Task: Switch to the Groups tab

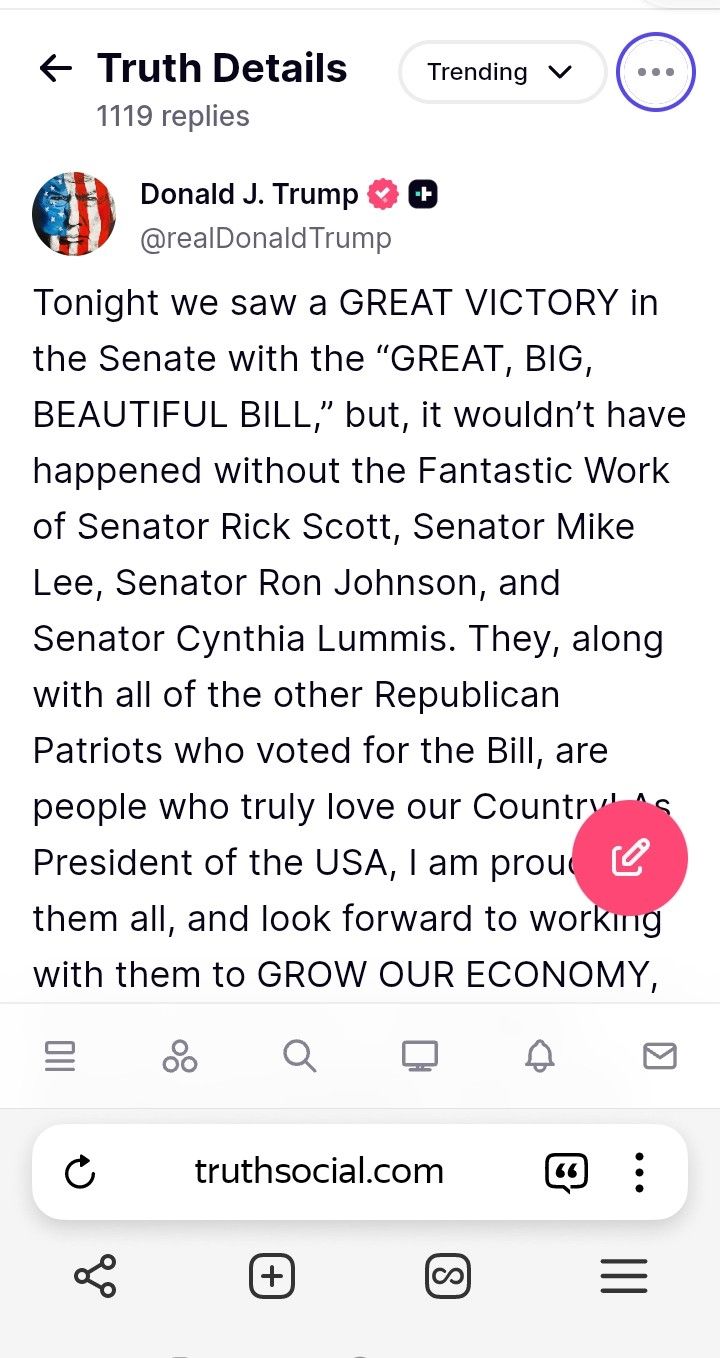Action: click(180, 1056)
